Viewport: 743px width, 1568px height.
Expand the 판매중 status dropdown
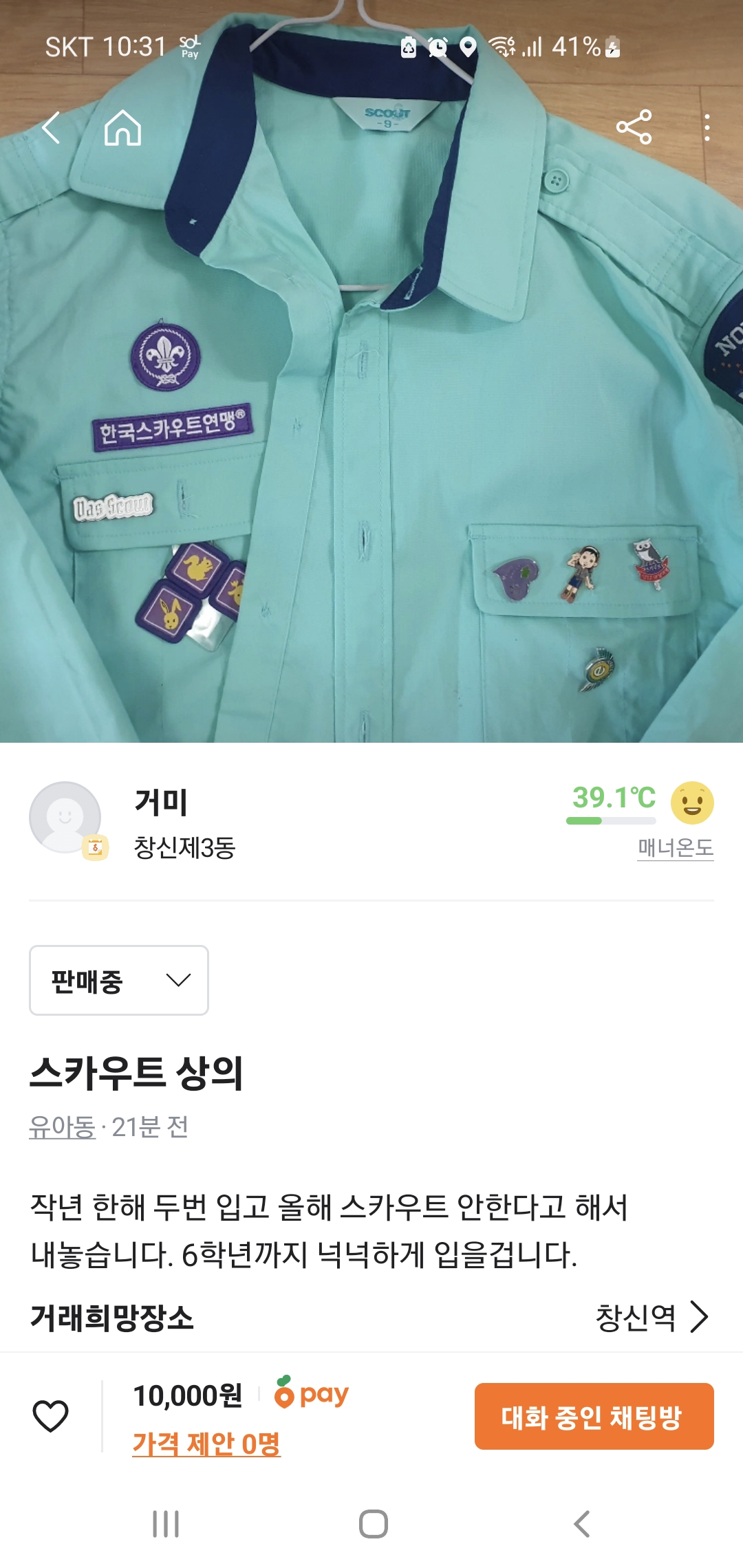118,980
